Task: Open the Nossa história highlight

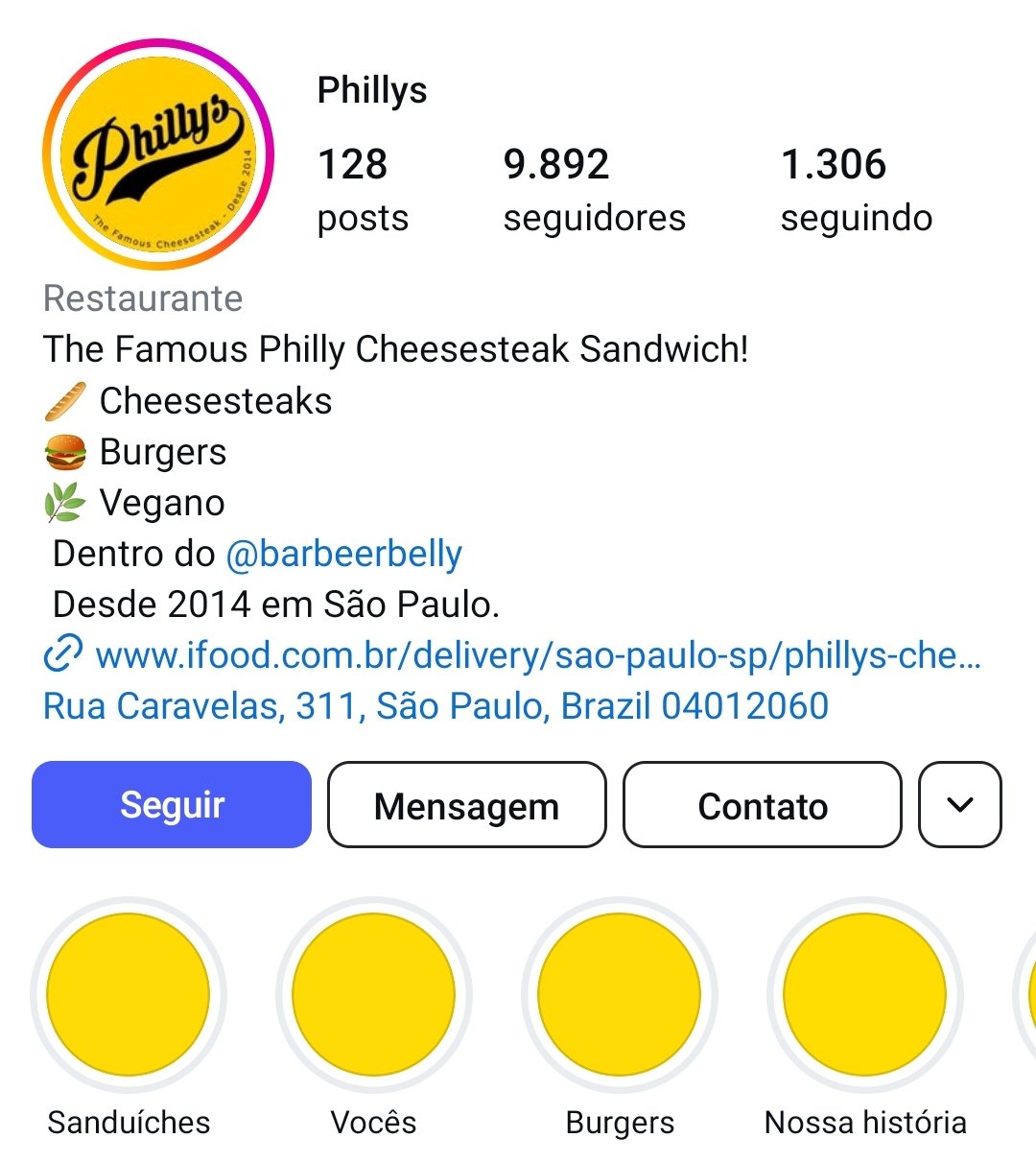Action: (865, 995)
